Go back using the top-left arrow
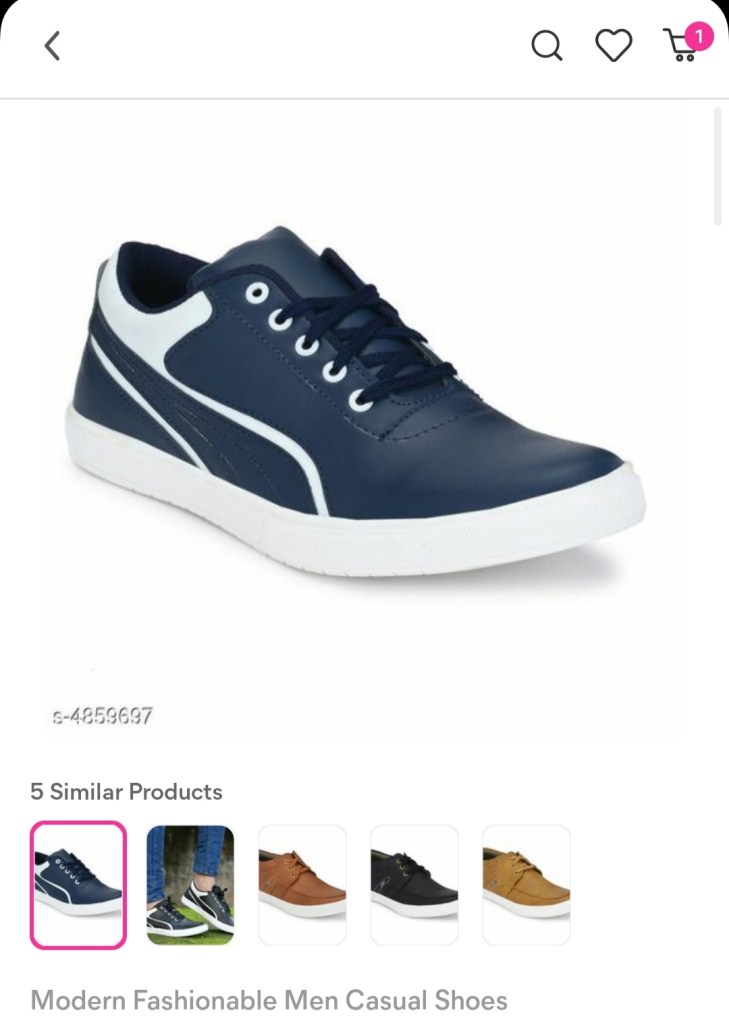Image resolution: width=729 pixels, height=1023 pixels. (x=52, y=45)
